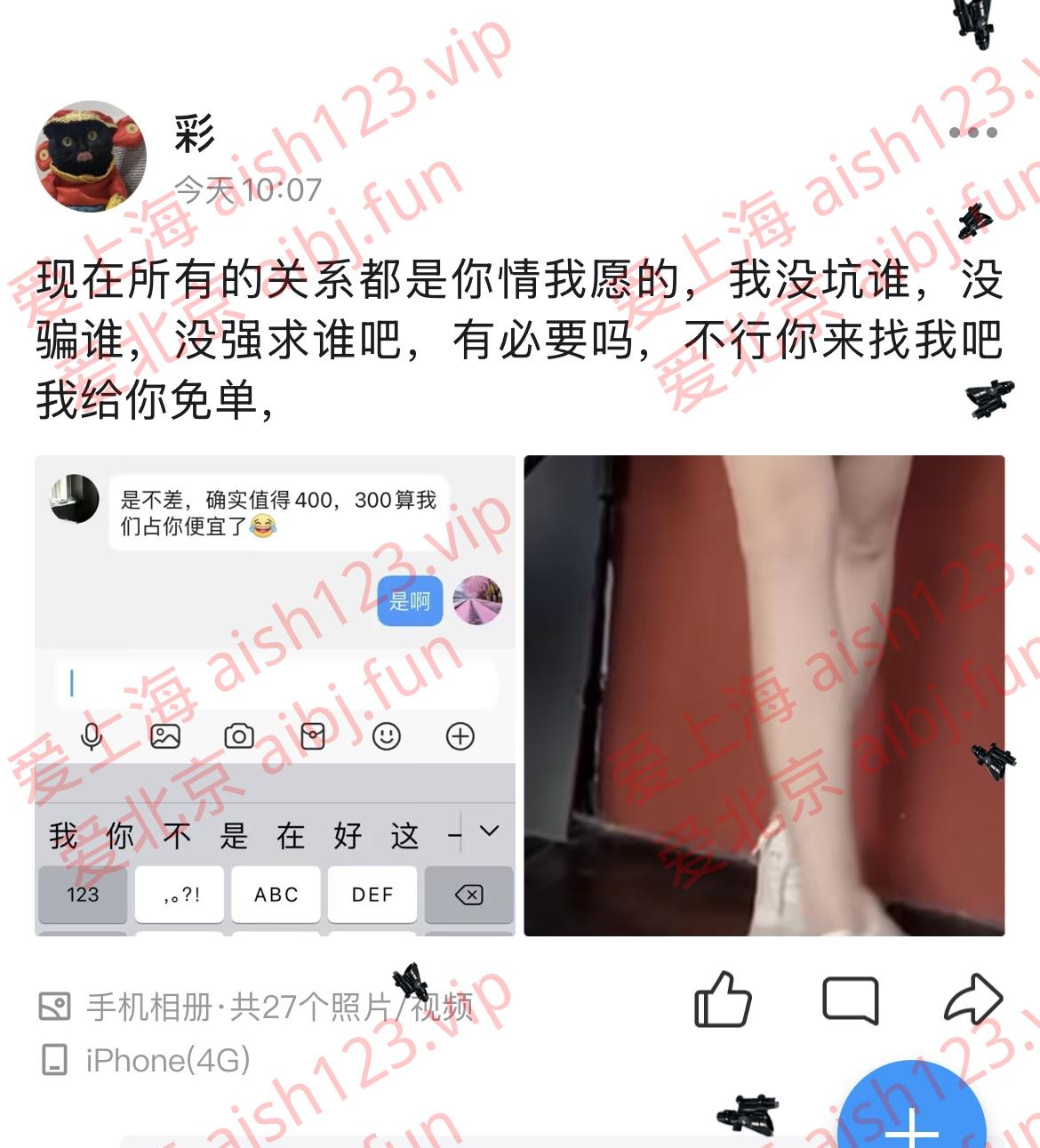The width and height of the screenshot is (1040, 1148).
Task: Open the chat screenshot image tile
Action: (x=275, y=695)
